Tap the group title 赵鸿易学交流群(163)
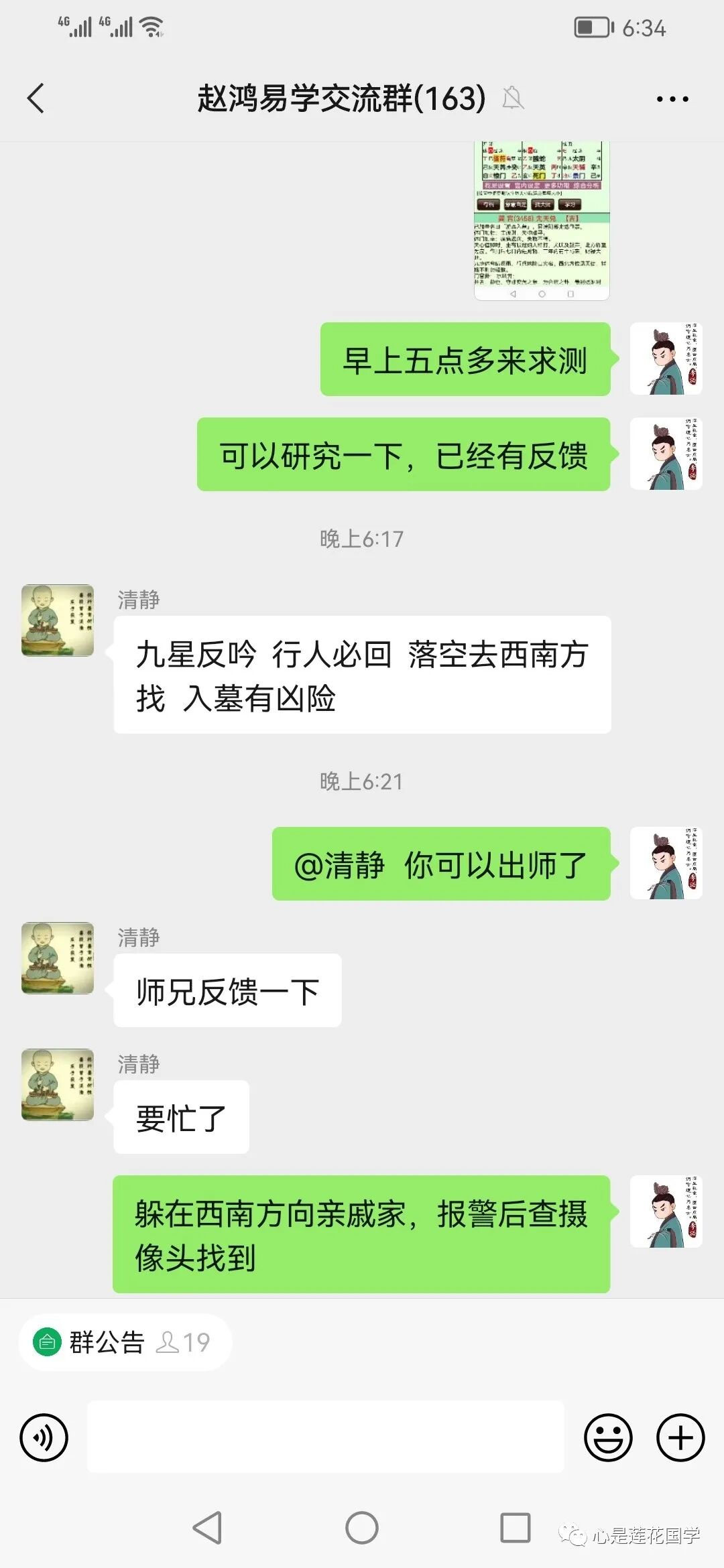This screenshot has width=724, height=1568. pyautogui.click(x=341, y=98)
